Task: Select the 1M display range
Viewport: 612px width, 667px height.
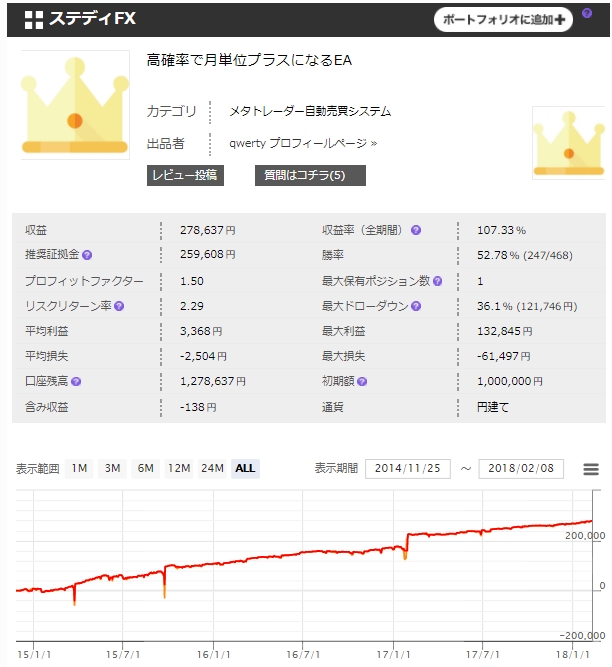Action: pyautogui.click(x=80, y=468)
